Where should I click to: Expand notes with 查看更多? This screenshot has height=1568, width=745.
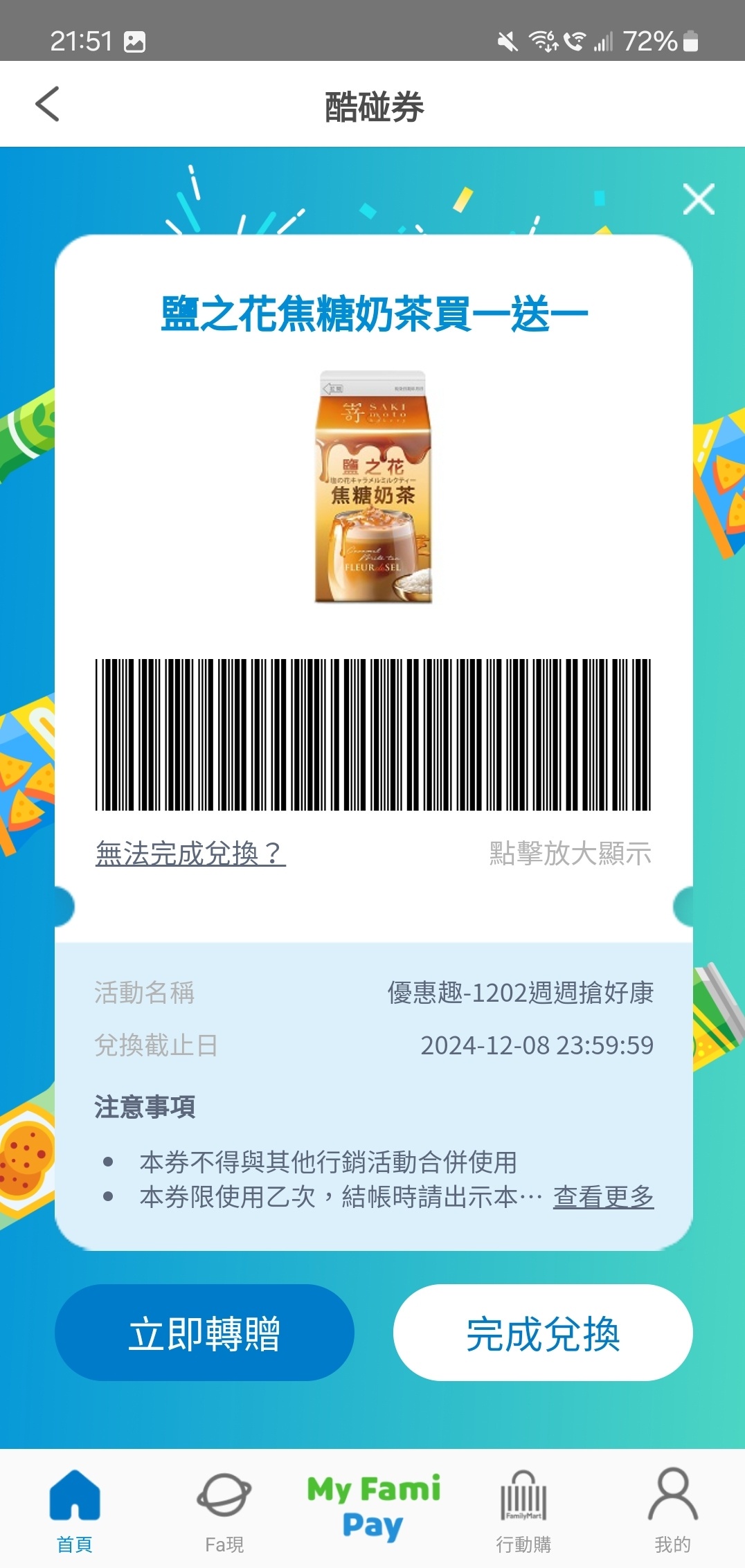603,1196
